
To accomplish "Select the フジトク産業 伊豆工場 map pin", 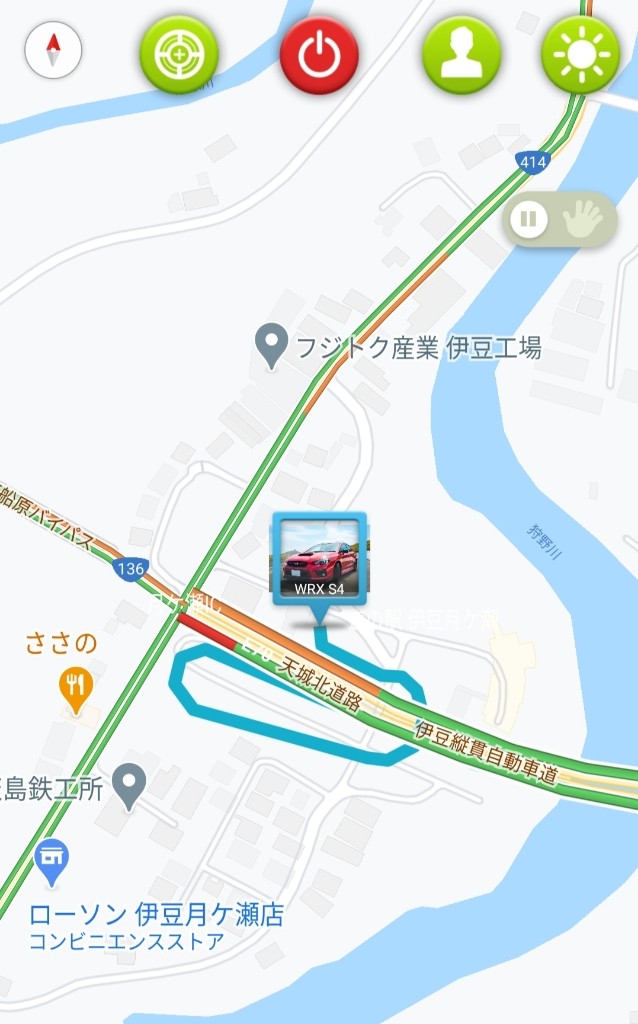I will click(269, 346).
